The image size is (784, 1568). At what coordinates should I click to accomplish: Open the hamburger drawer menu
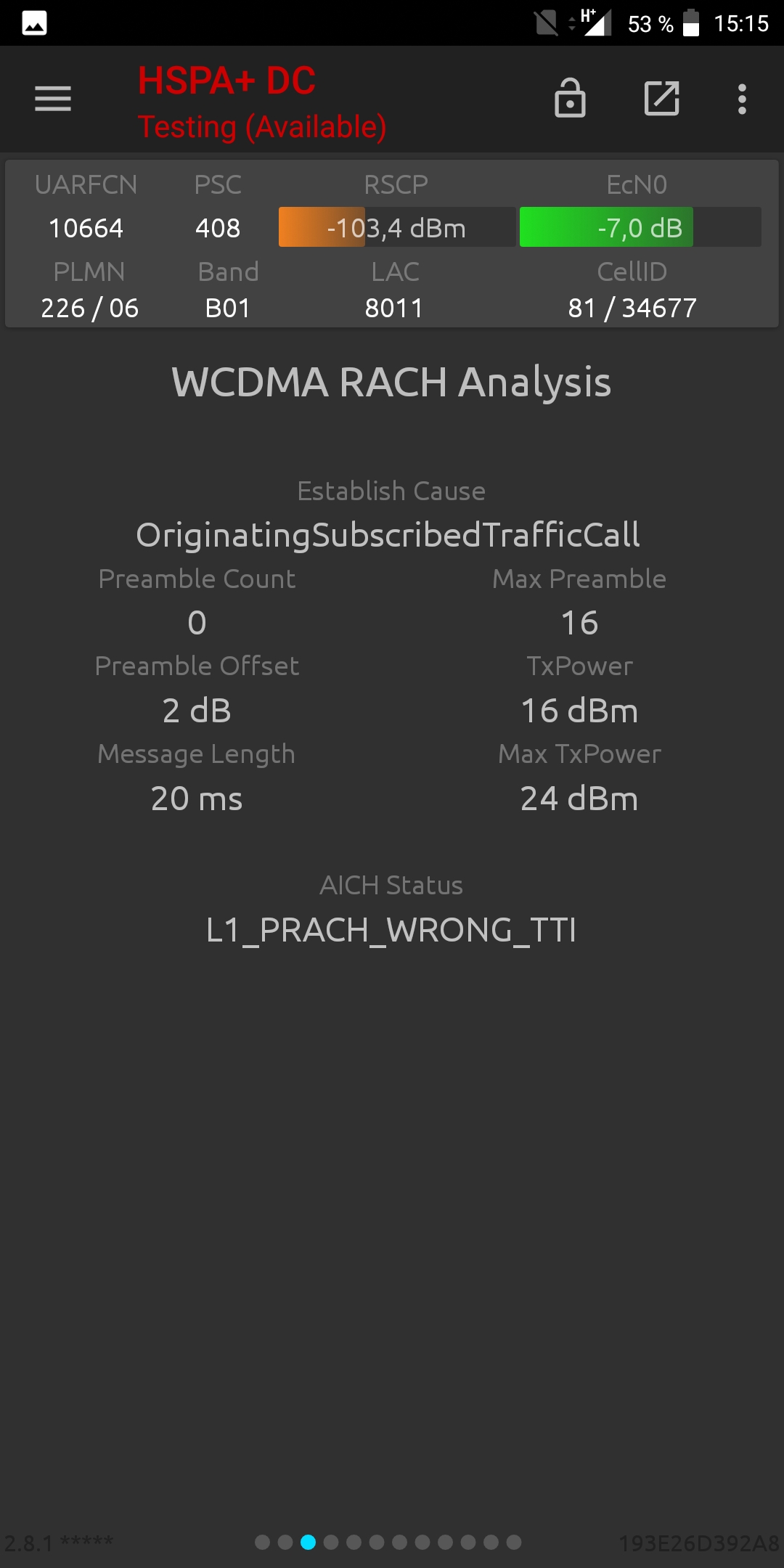[53, 99]
